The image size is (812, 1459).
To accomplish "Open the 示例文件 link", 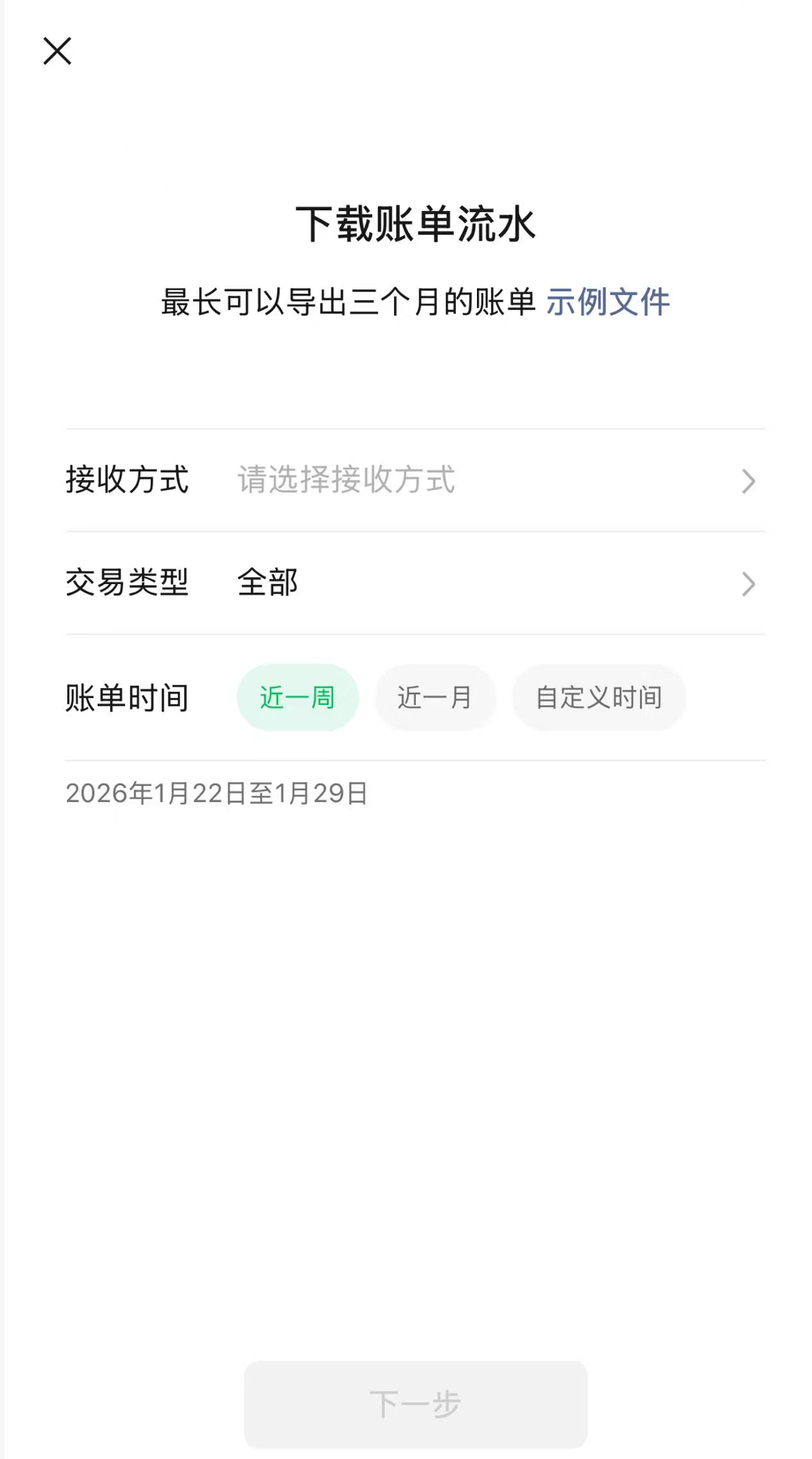I will [608, 302].
